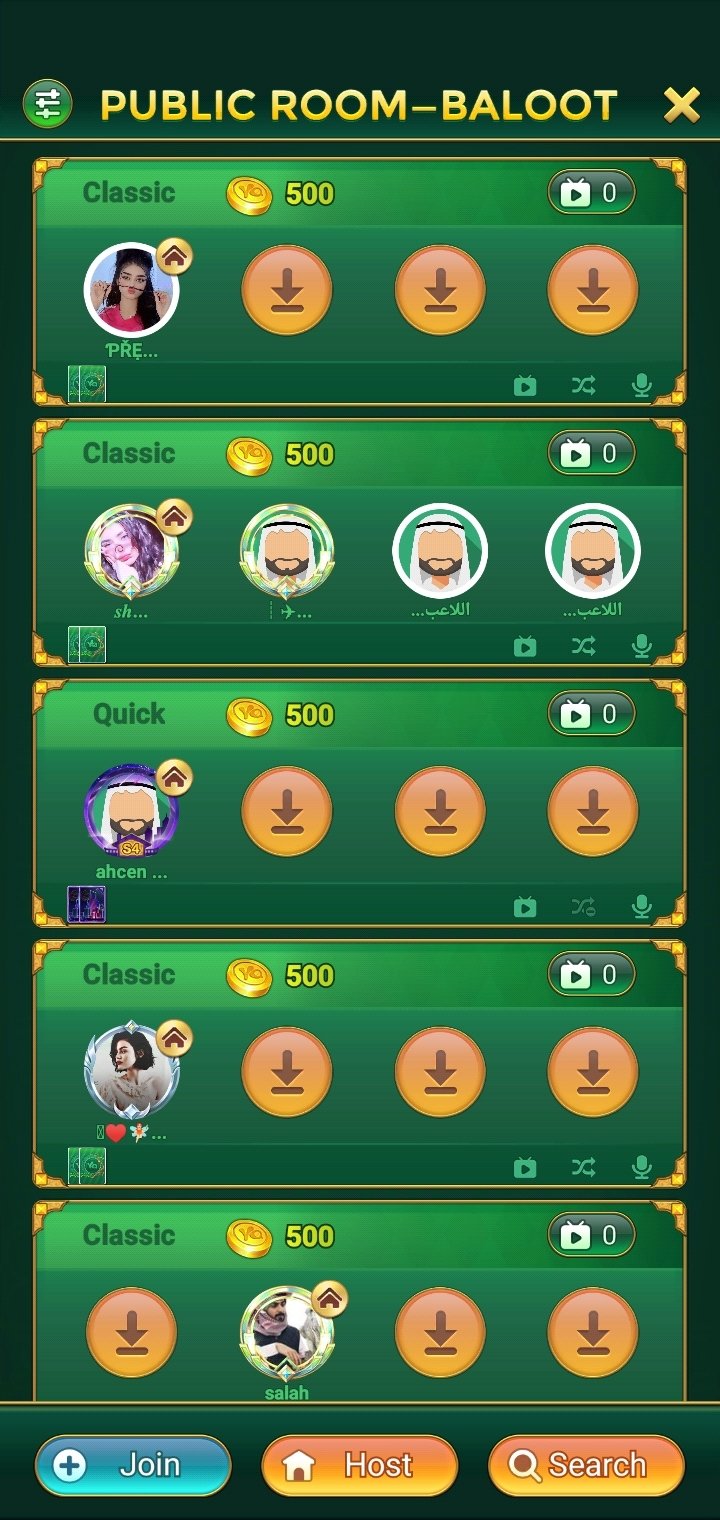720x1520 pixels.
Task: Tap the Join button
Action: [133, 1466]
